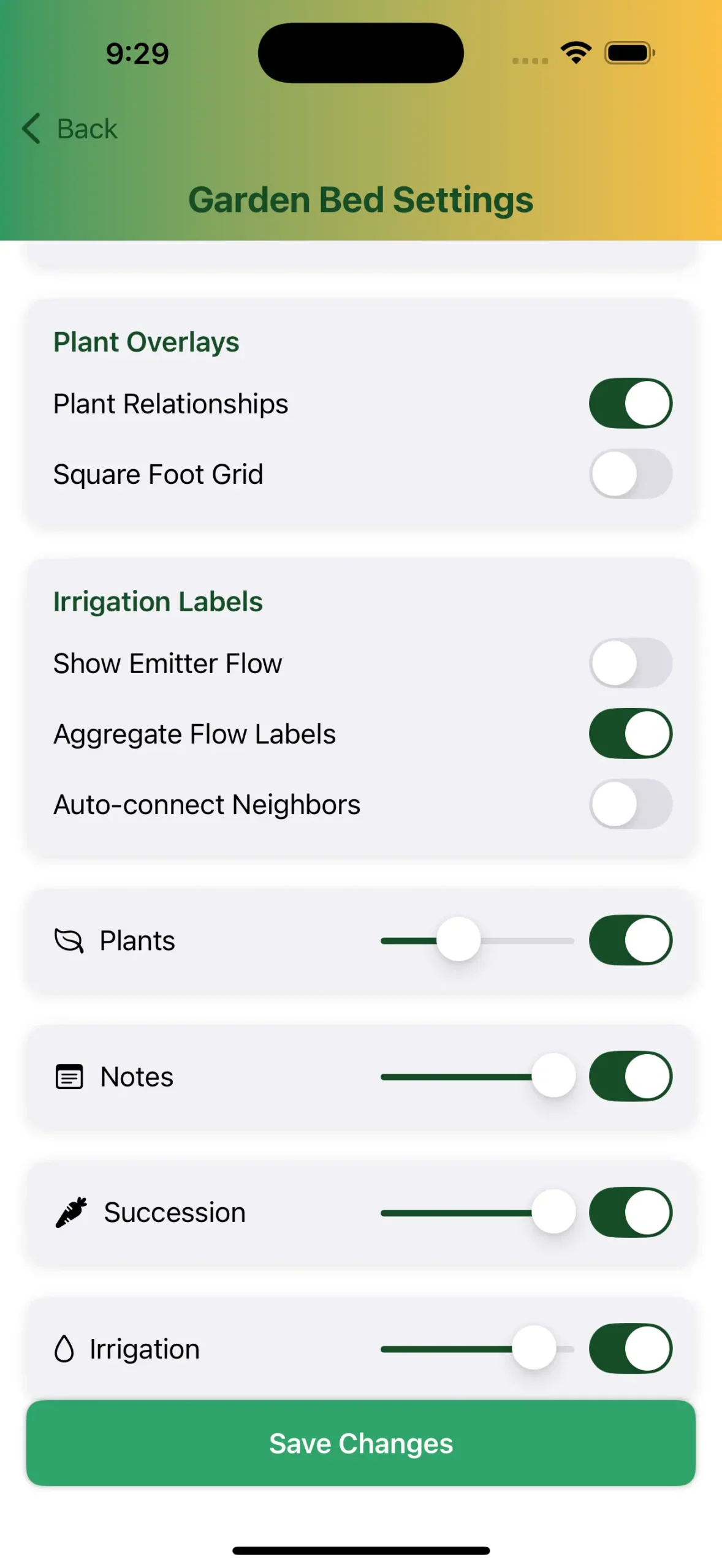The width and height of the screenshot is (722, 1568).
Task: Disable the Plant Relationships toggle
Action: [630, 402]
